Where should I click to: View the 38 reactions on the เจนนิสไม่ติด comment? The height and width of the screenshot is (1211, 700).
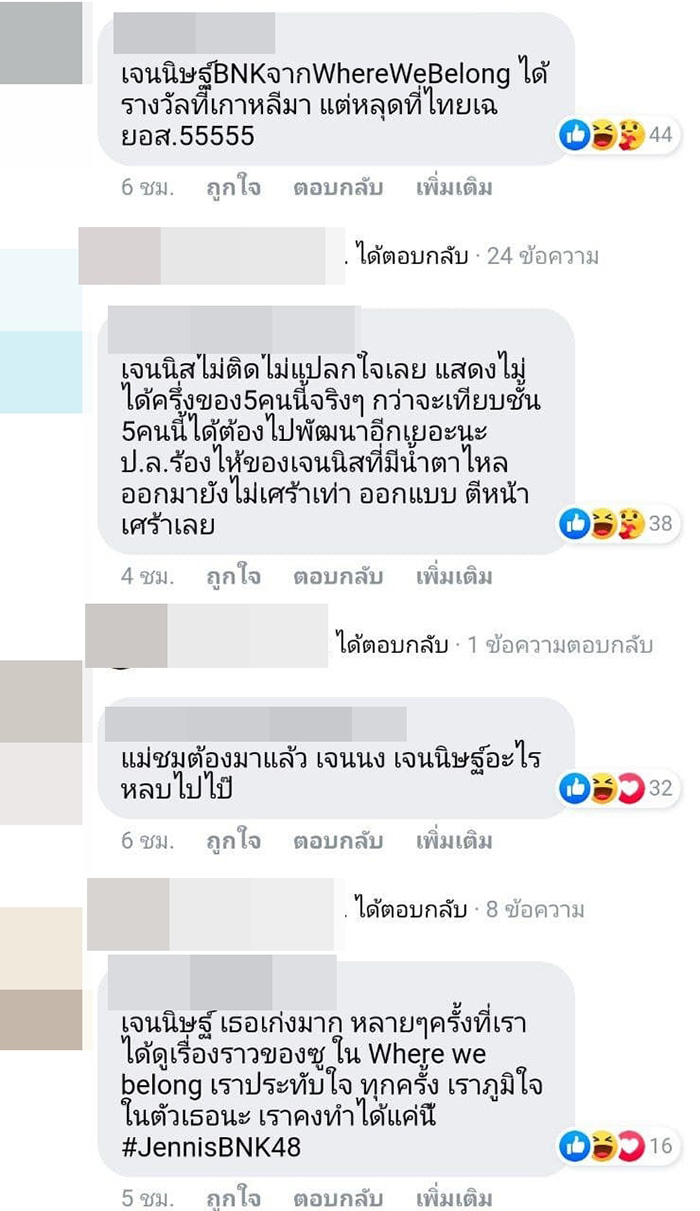click(616, 523)
